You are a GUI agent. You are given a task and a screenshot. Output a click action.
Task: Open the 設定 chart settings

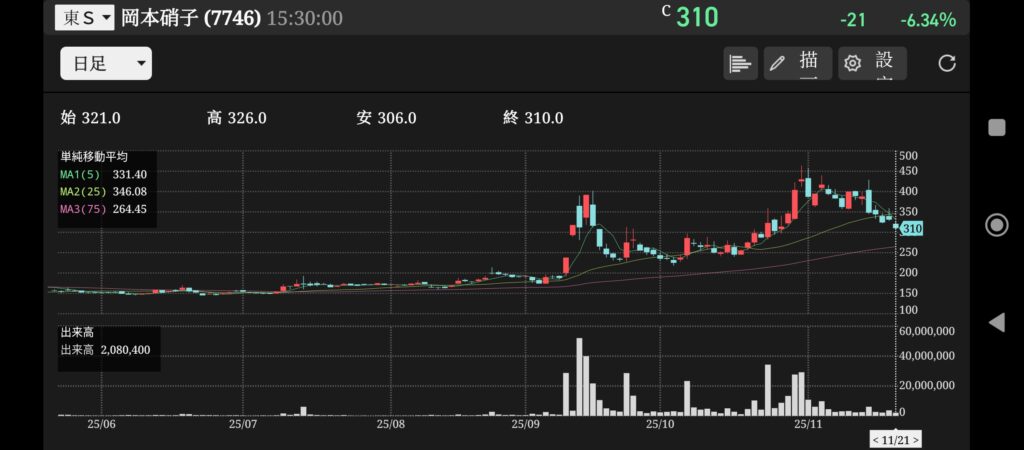click(872, 63)
